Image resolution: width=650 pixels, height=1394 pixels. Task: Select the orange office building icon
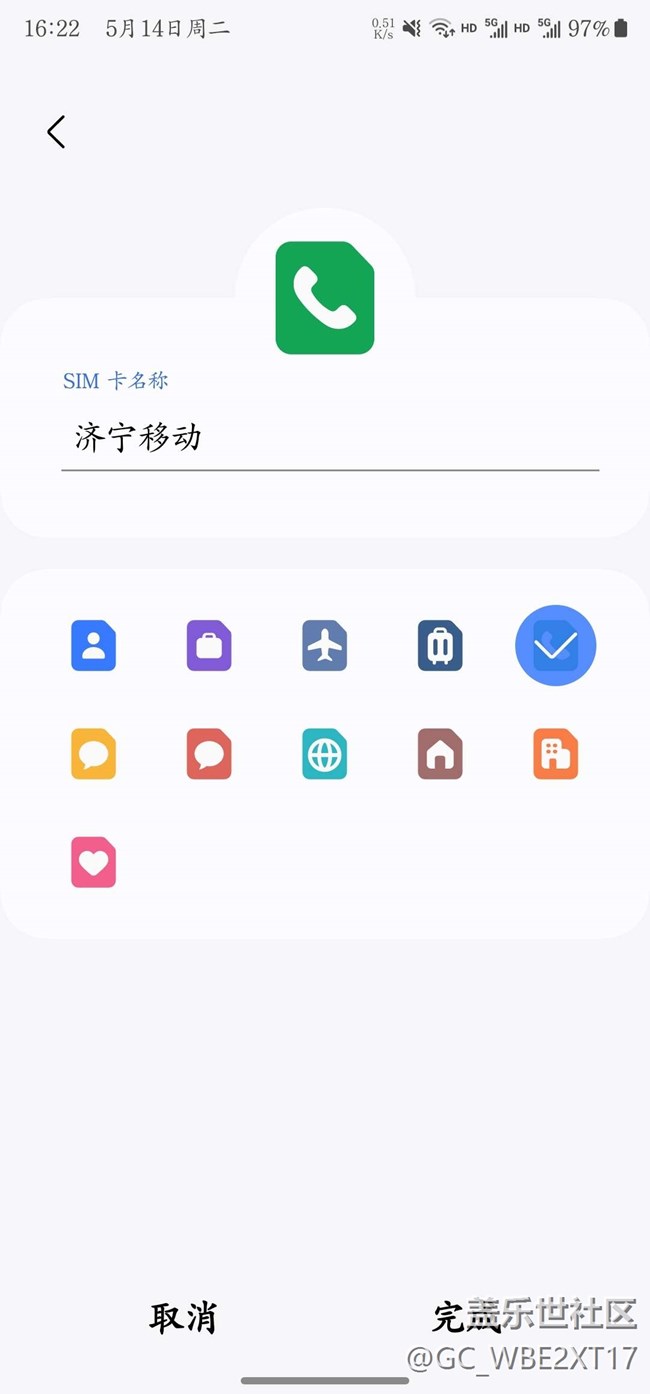click(556, 754)
